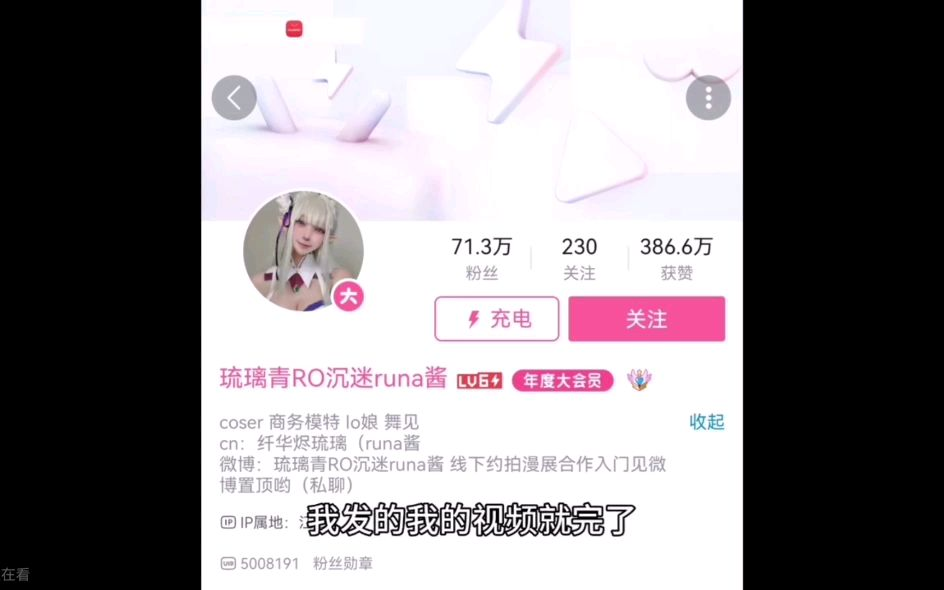Open the 粉丝勋章 fan medal
The image size is (944, 590).
click(343, 564)
